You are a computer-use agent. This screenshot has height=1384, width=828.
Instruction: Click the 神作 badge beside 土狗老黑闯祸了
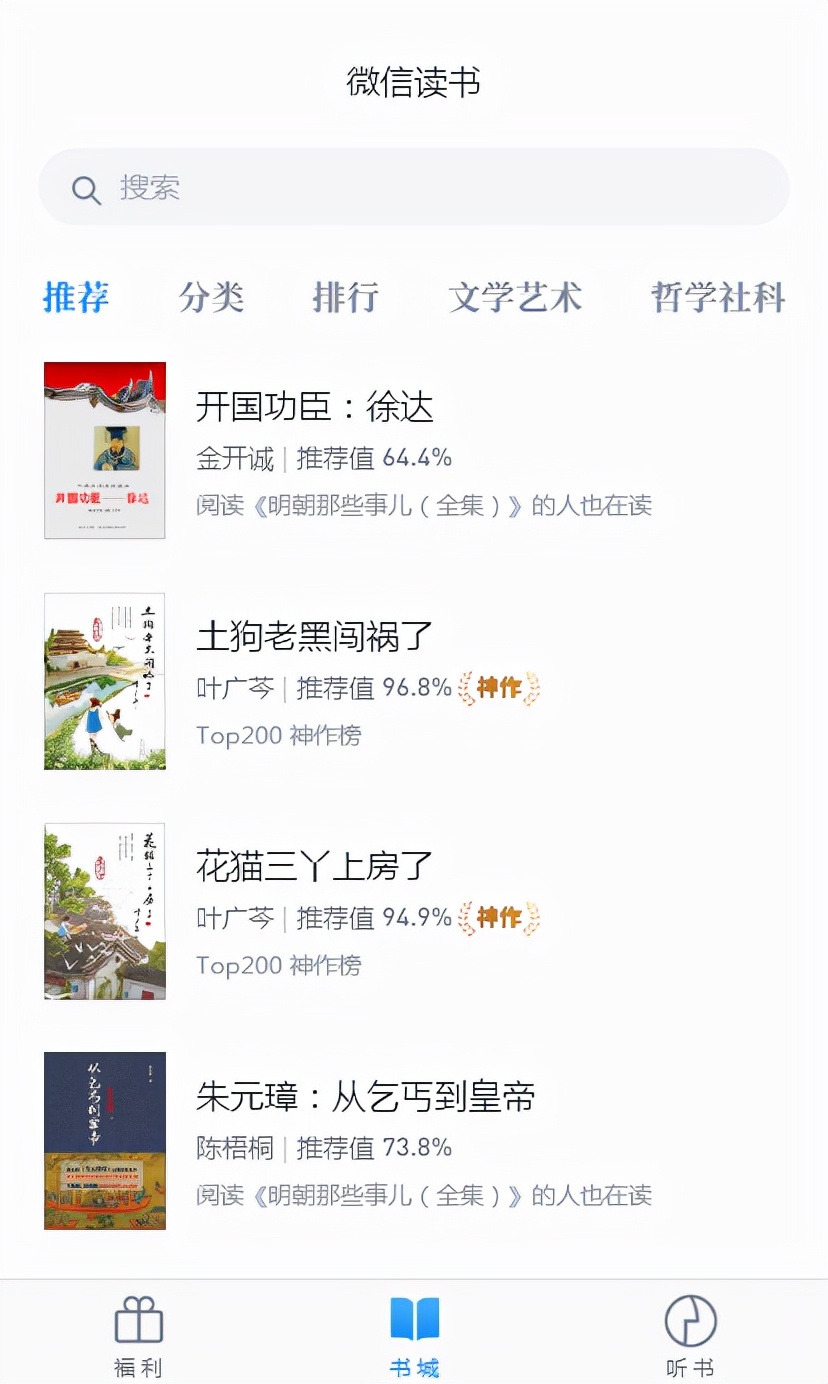[500, 687]
